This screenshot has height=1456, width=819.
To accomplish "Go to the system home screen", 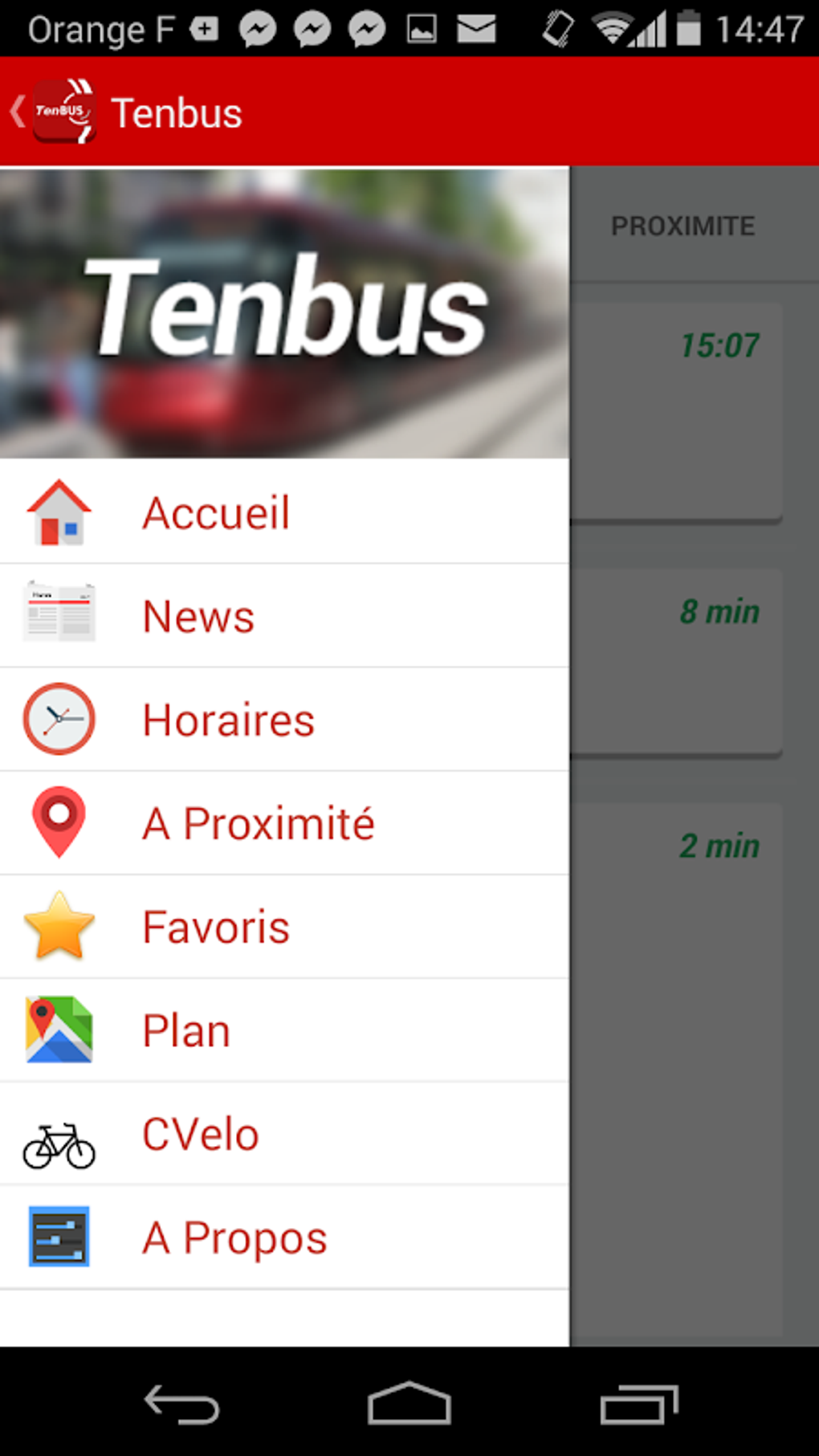I will pos(409,1404).
